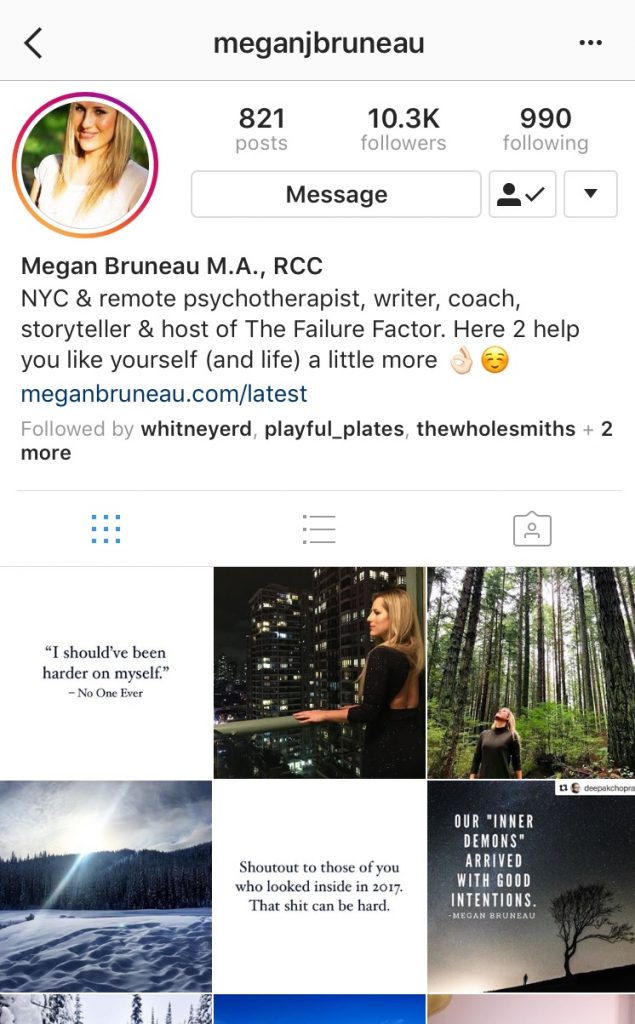Open meganbruneau.com/latest link
This screenshot has width=635, height=1024.
(x=164, y=394)
